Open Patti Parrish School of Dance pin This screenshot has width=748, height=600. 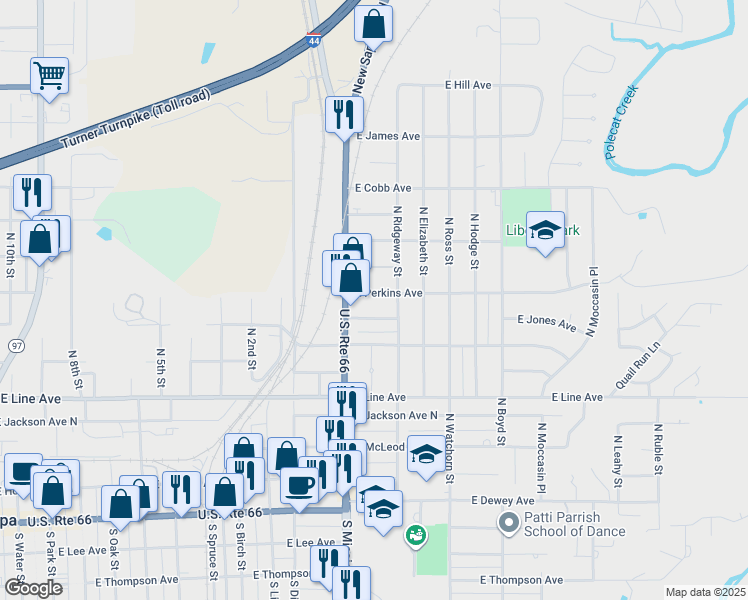coord(509,521)
